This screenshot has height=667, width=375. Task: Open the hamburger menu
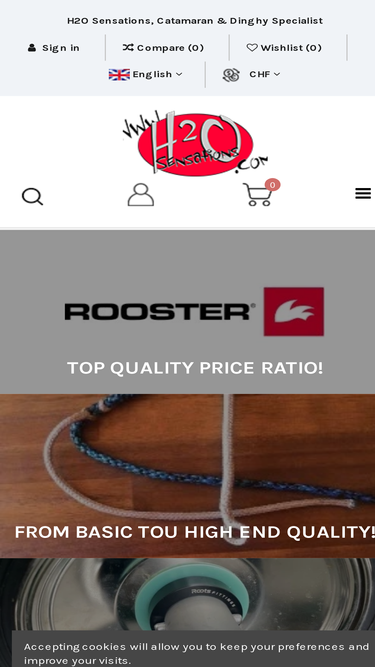(x=363, y=194)
